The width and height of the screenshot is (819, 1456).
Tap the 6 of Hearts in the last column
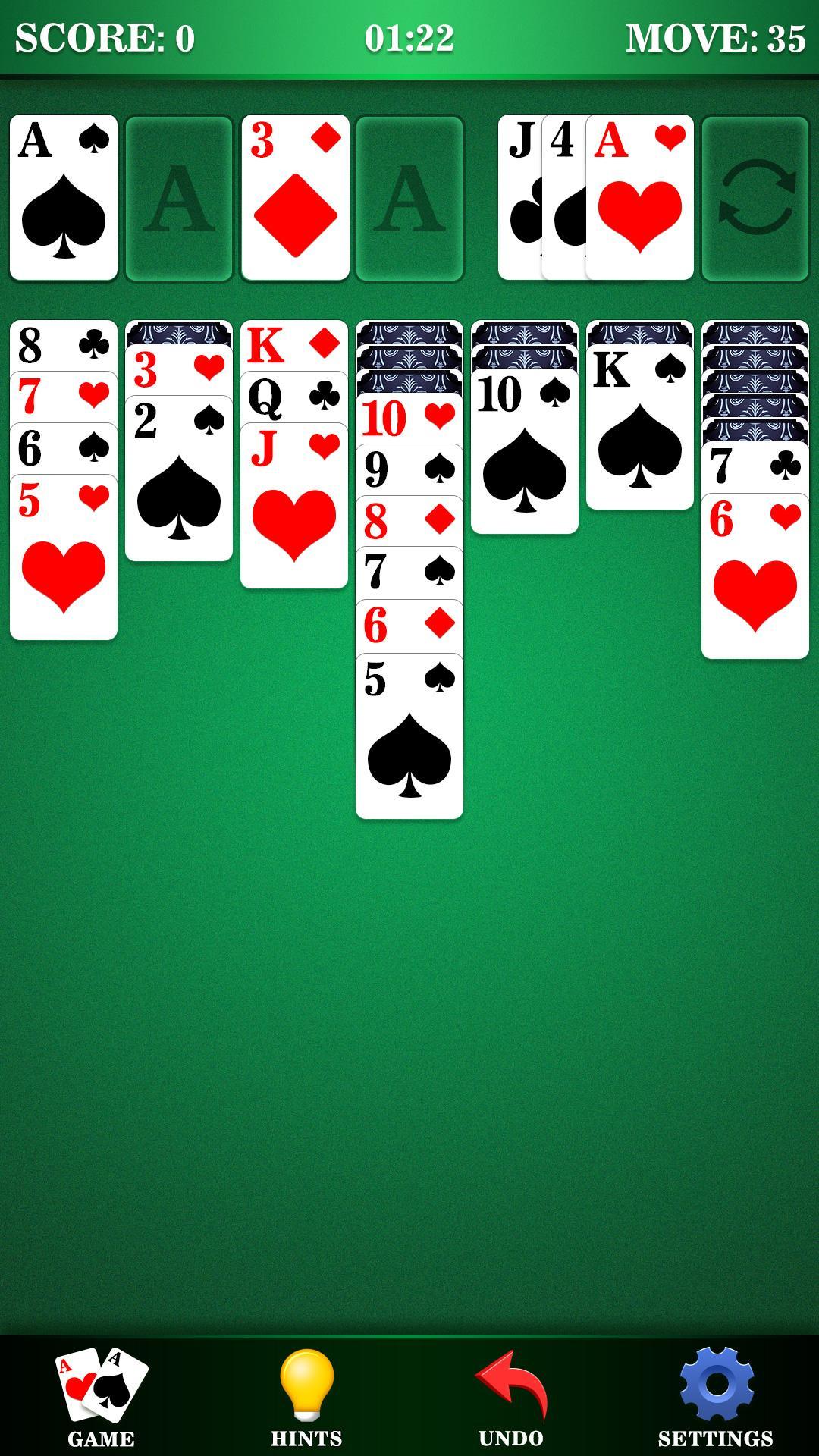point(755,576)
